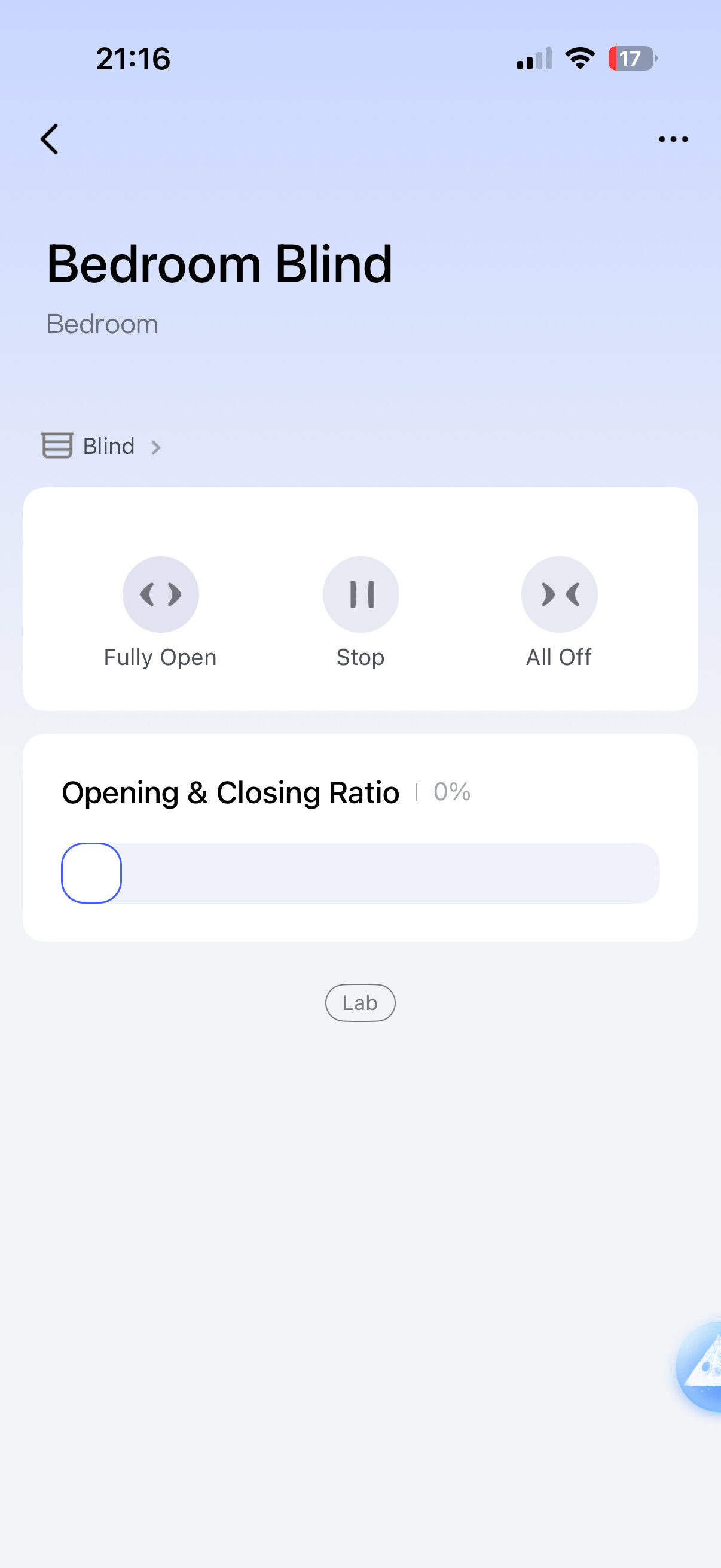Open the Lab chip
The image size is (721, 1568).
point(360,1002)
